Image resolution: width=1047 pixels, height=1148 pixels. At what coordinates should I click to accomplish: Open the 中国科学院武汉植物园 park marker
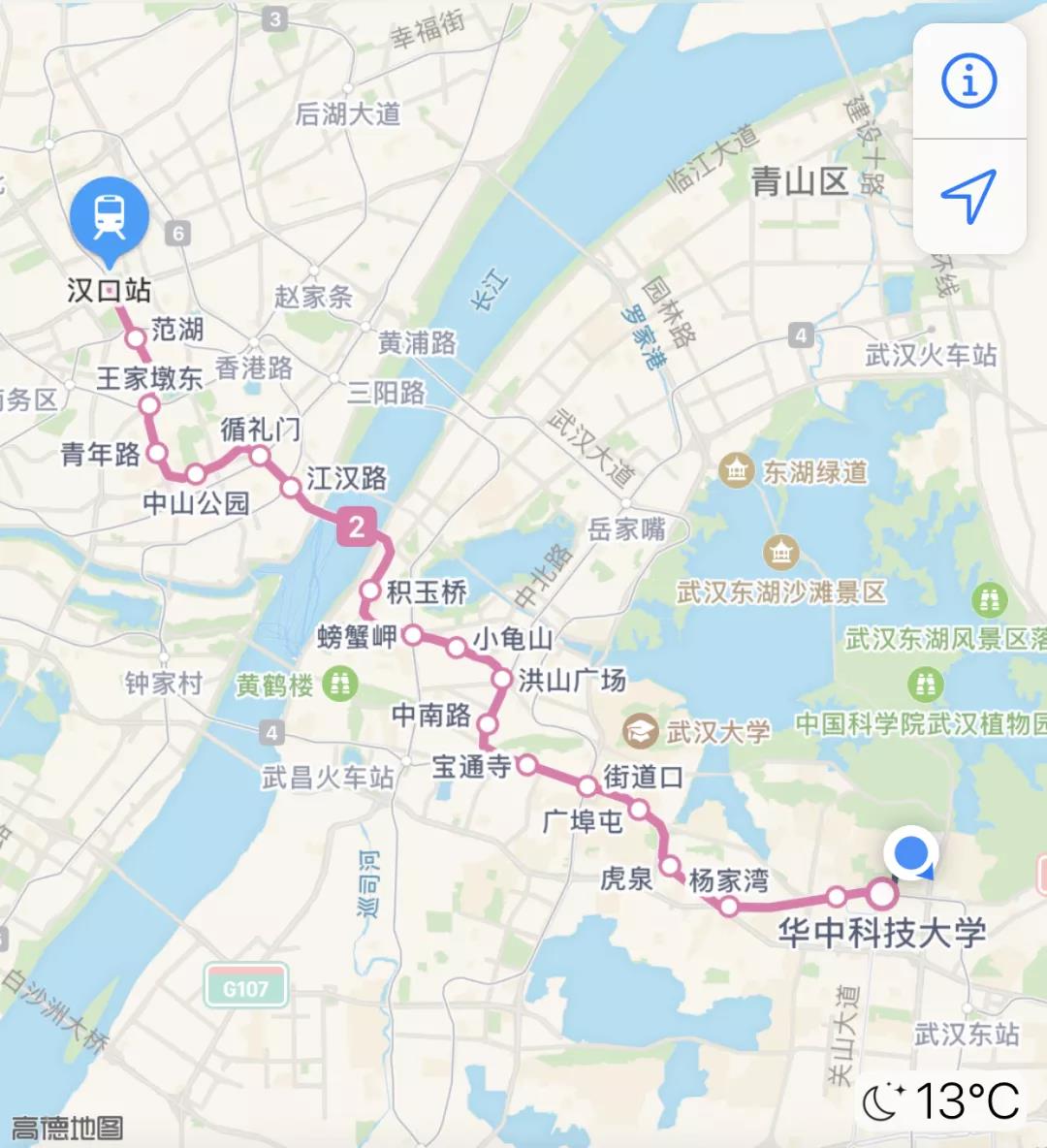pos(926,686)
